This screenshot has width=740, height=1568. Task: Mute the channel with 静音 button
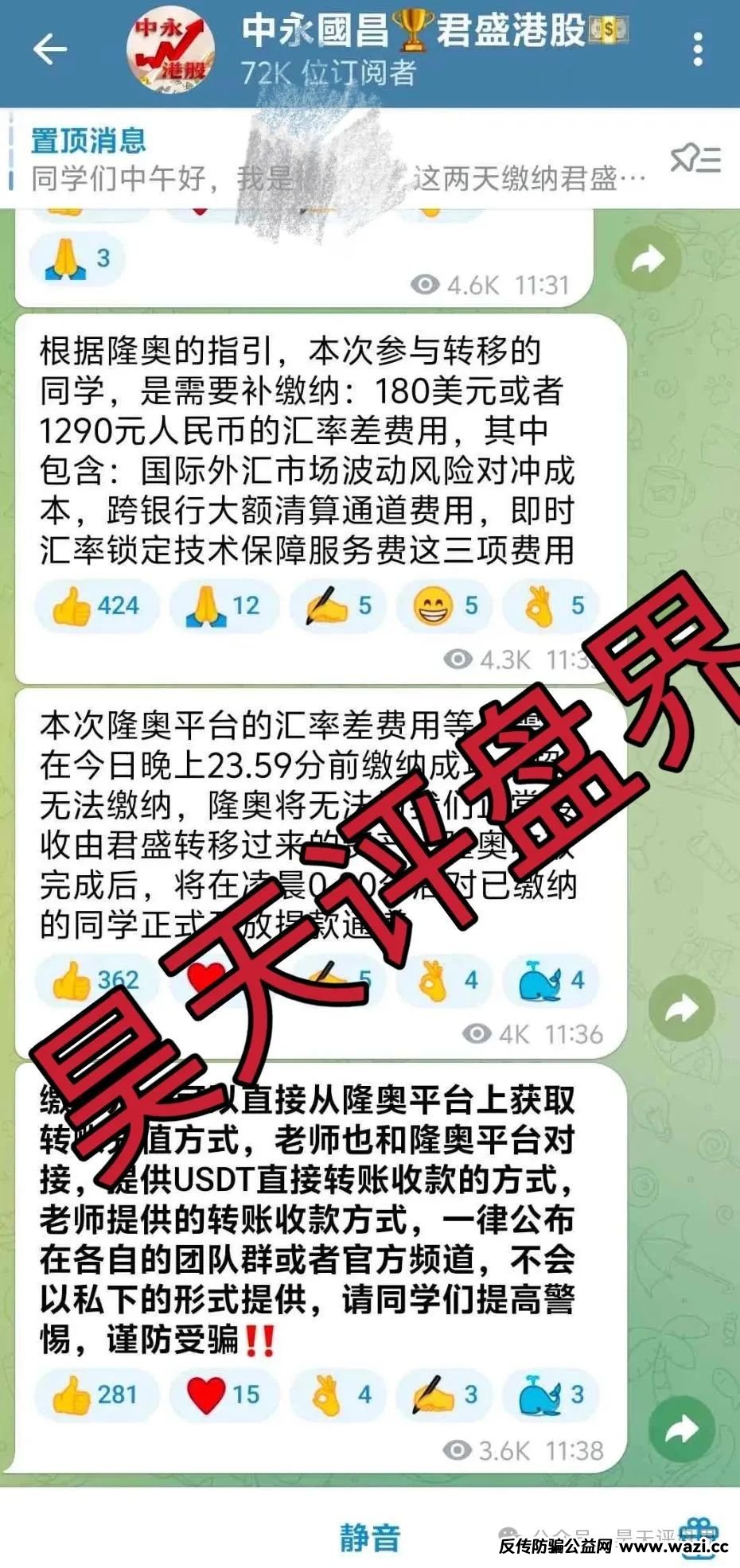(x=369, y=1537)
